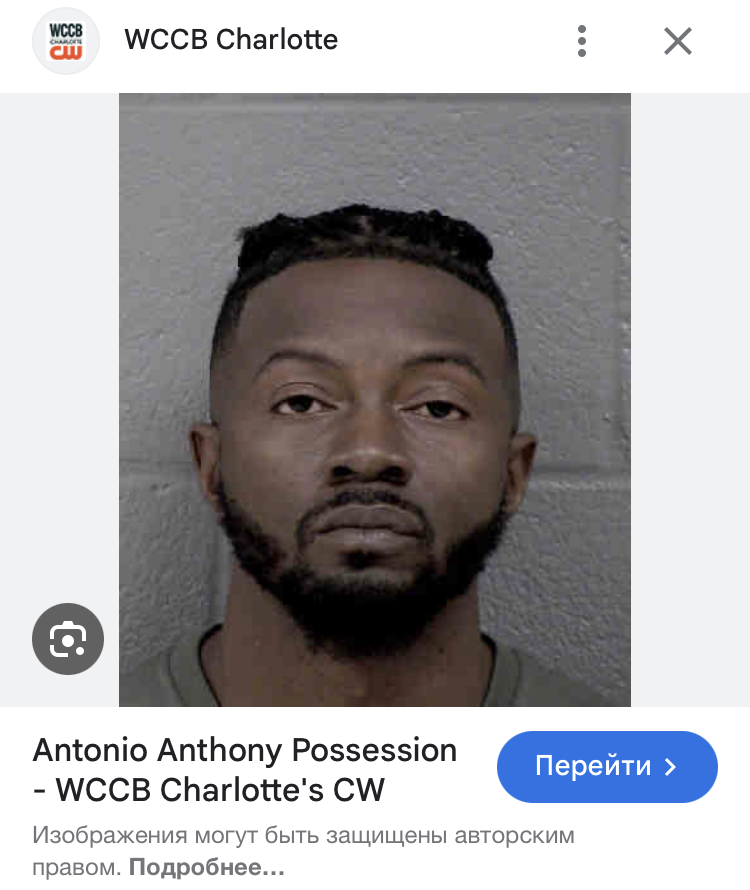View the mugshot image fullscreen
Screen dimensions: 750x890
tap(375, 400)
